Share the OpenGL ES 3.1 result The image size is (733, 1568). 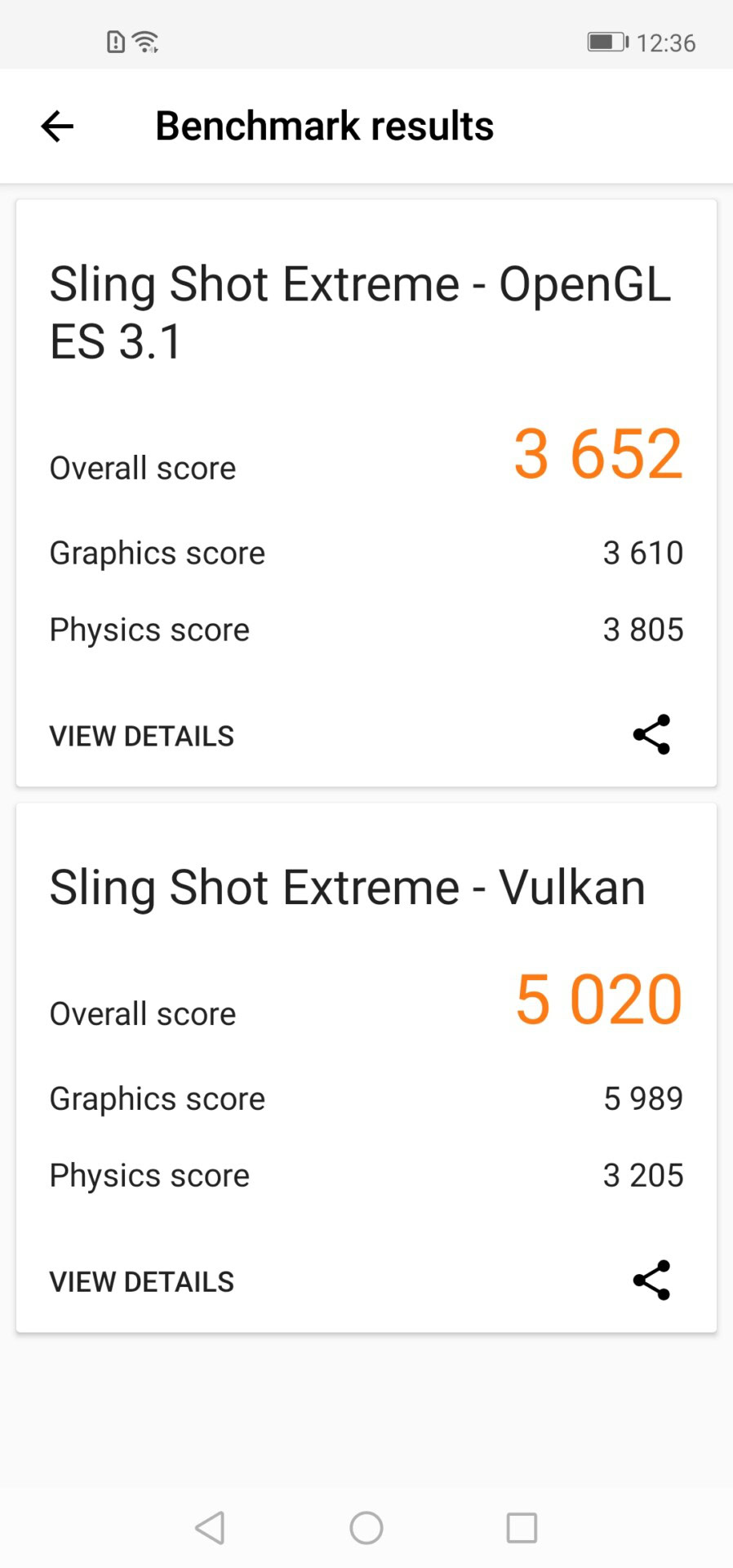[x=651, y=734]
